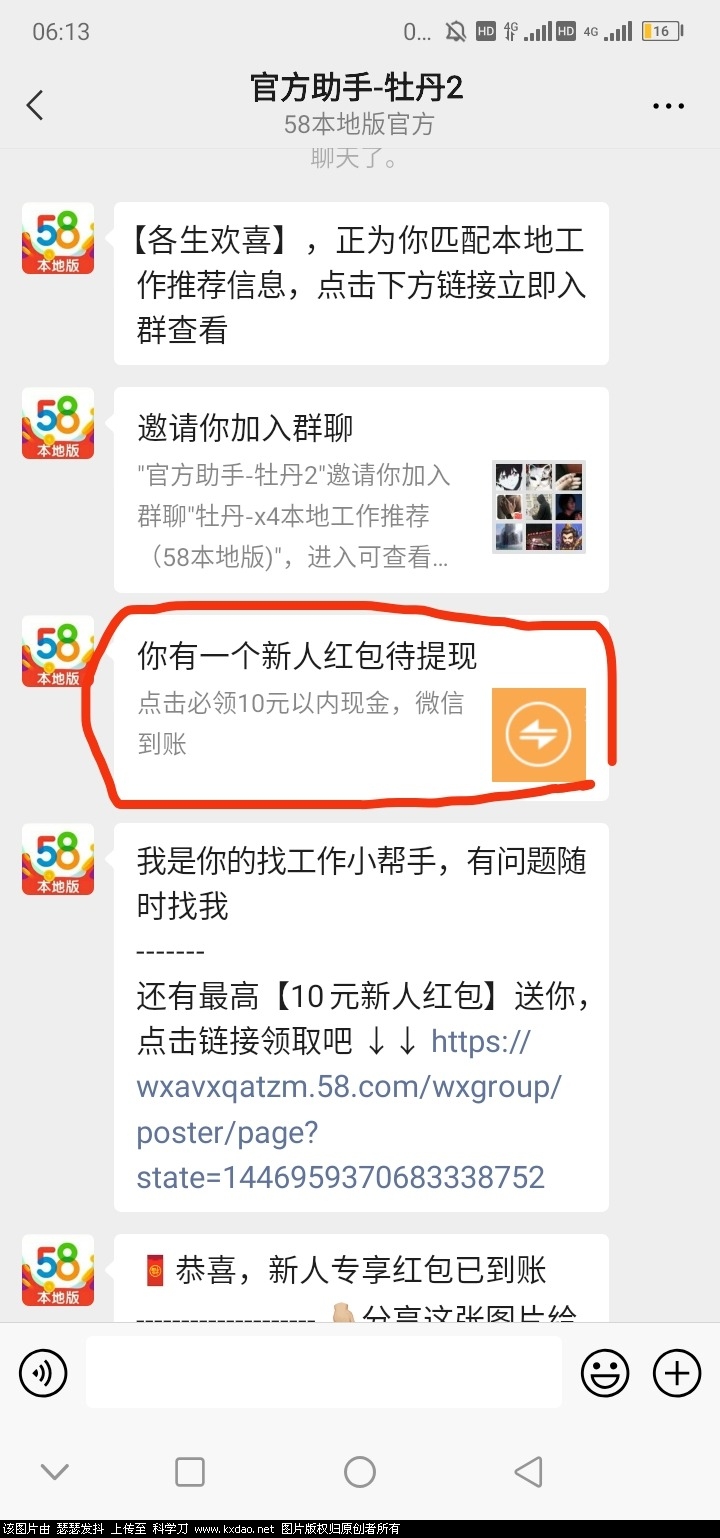Tap the system home button

coord(359,1471)
